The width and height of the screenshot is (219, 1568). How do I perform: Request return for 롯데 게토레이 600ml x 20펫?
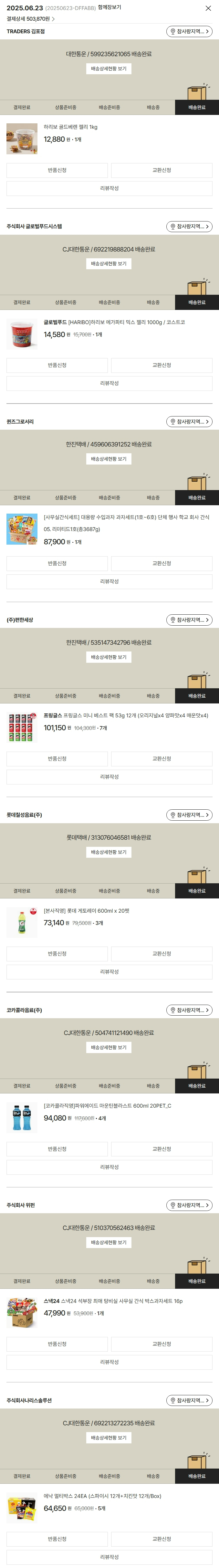57,954
